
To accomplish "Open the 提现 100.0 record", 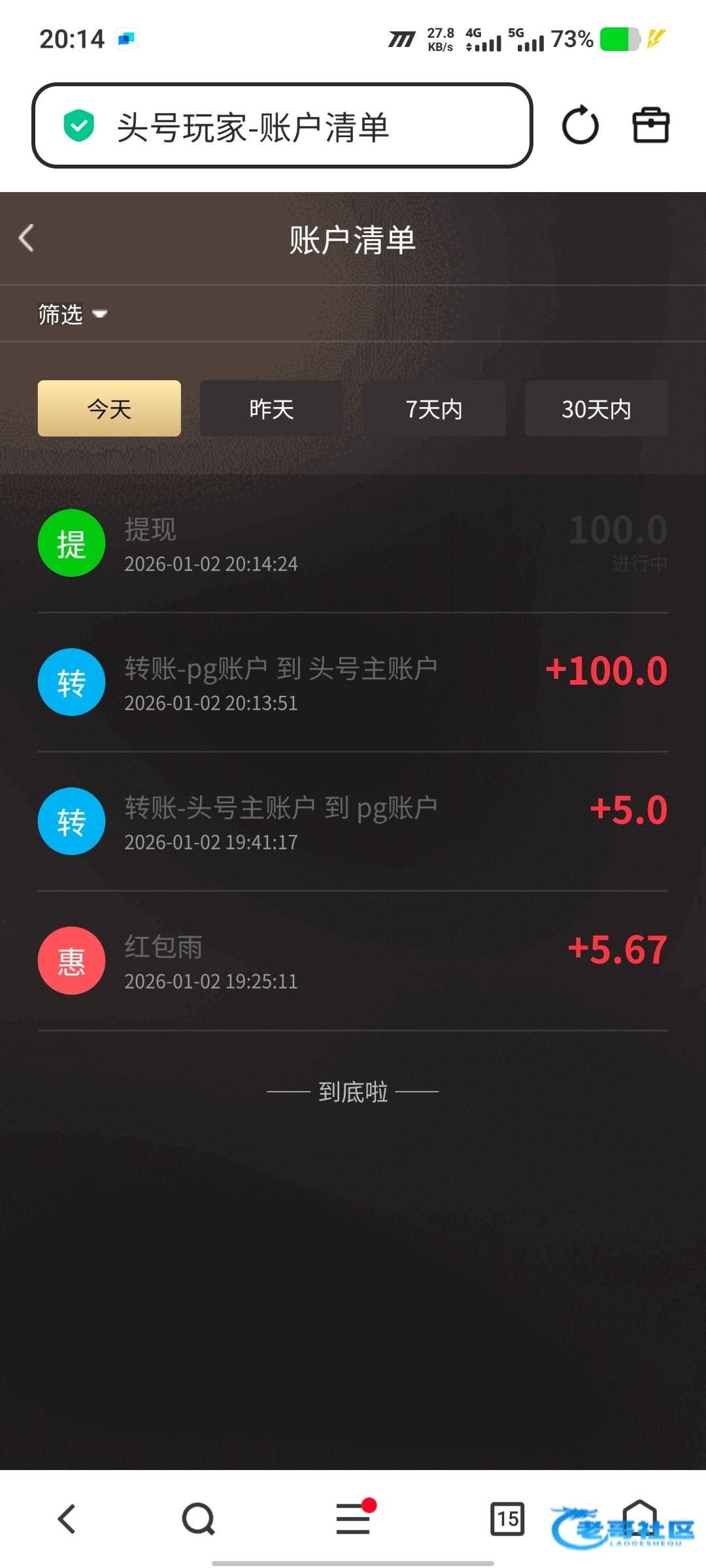I will coord(353,544).
